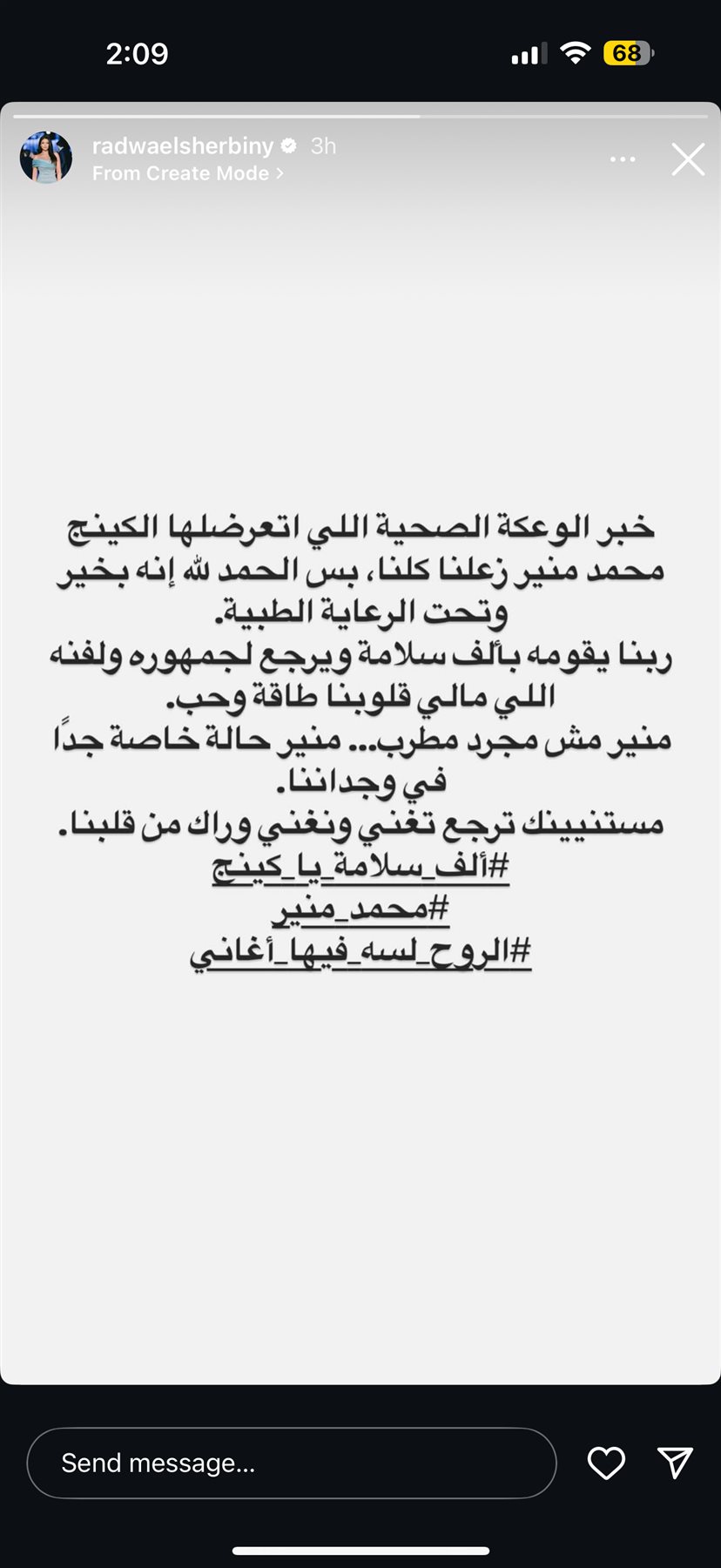Share the story via paper plane icon
Screen dimensions: 721x1568
(675, 1463)
